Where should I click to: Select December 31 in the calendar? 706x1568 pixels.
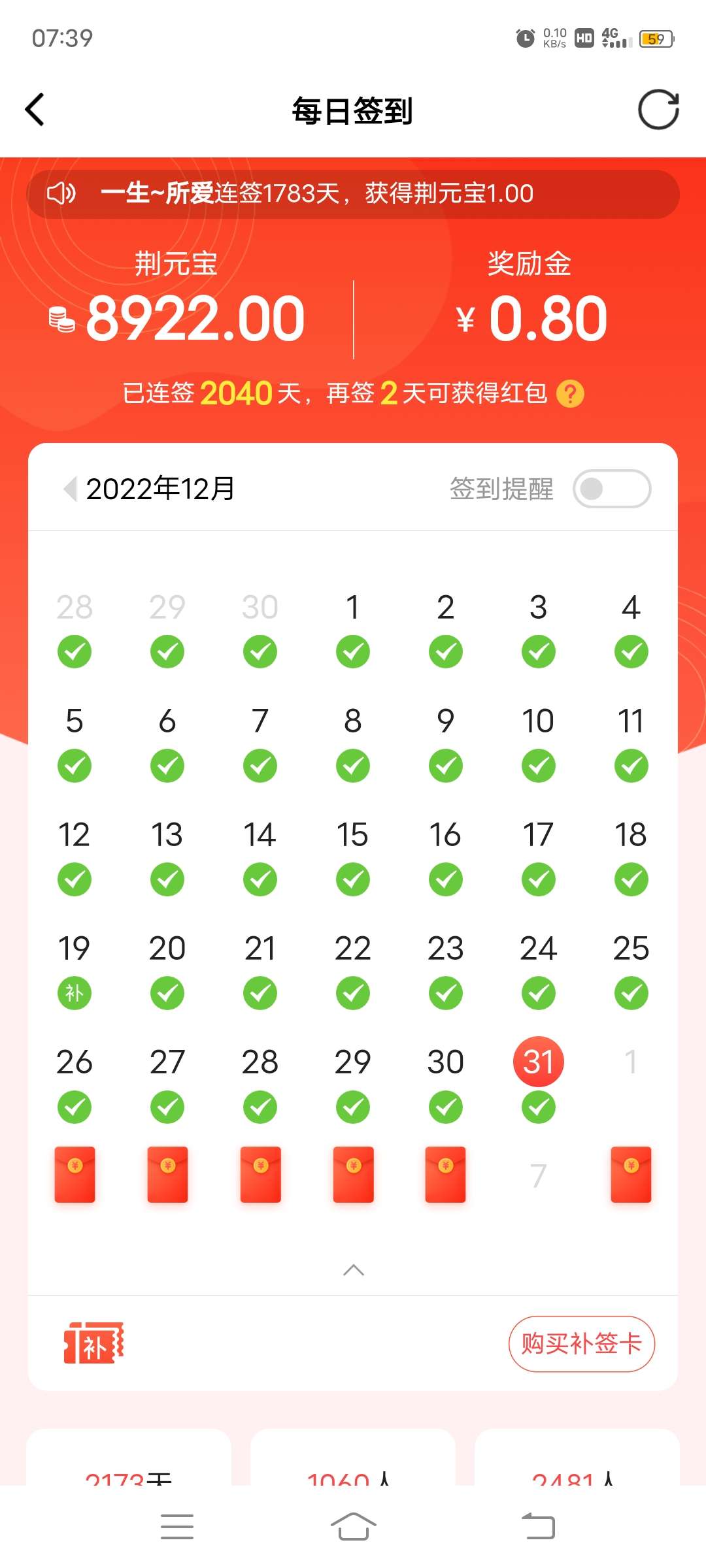pyautogui.click(x=539, y=1062)
